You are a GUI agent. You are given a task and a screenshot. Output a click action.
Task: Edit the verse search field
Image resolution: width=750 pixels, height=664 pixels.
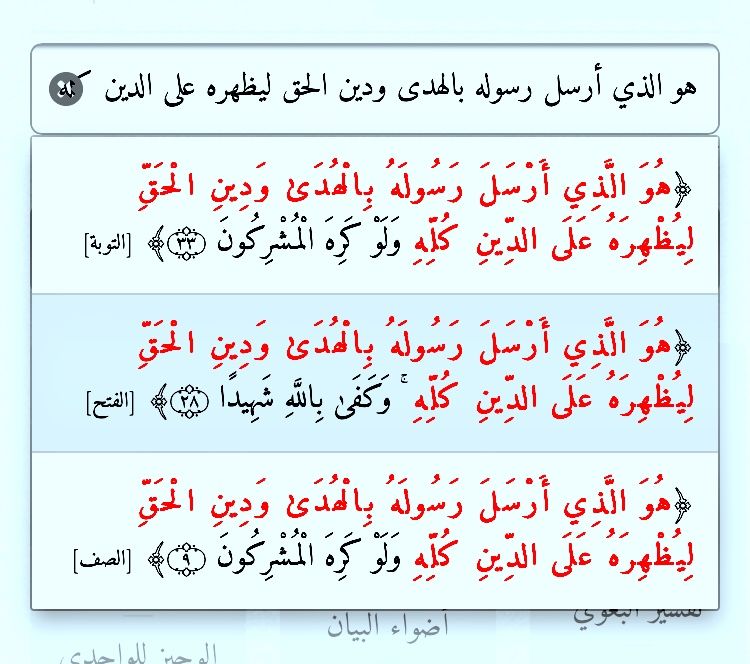(400, 89)
